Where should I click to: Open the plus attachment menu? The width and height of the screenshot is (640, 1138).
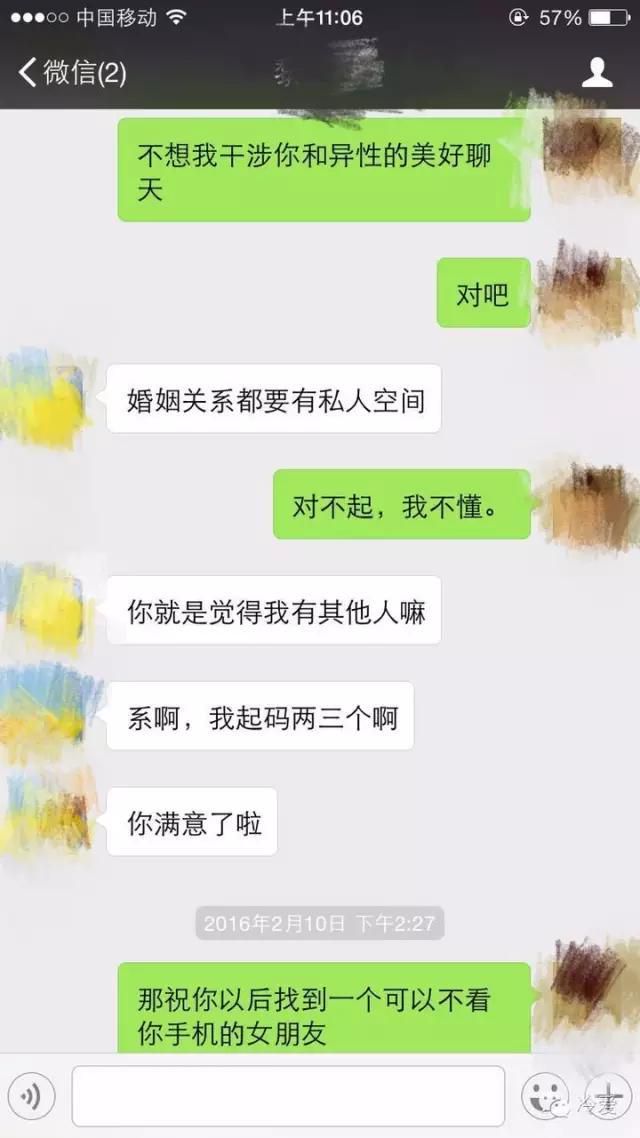click(608, 1096)
